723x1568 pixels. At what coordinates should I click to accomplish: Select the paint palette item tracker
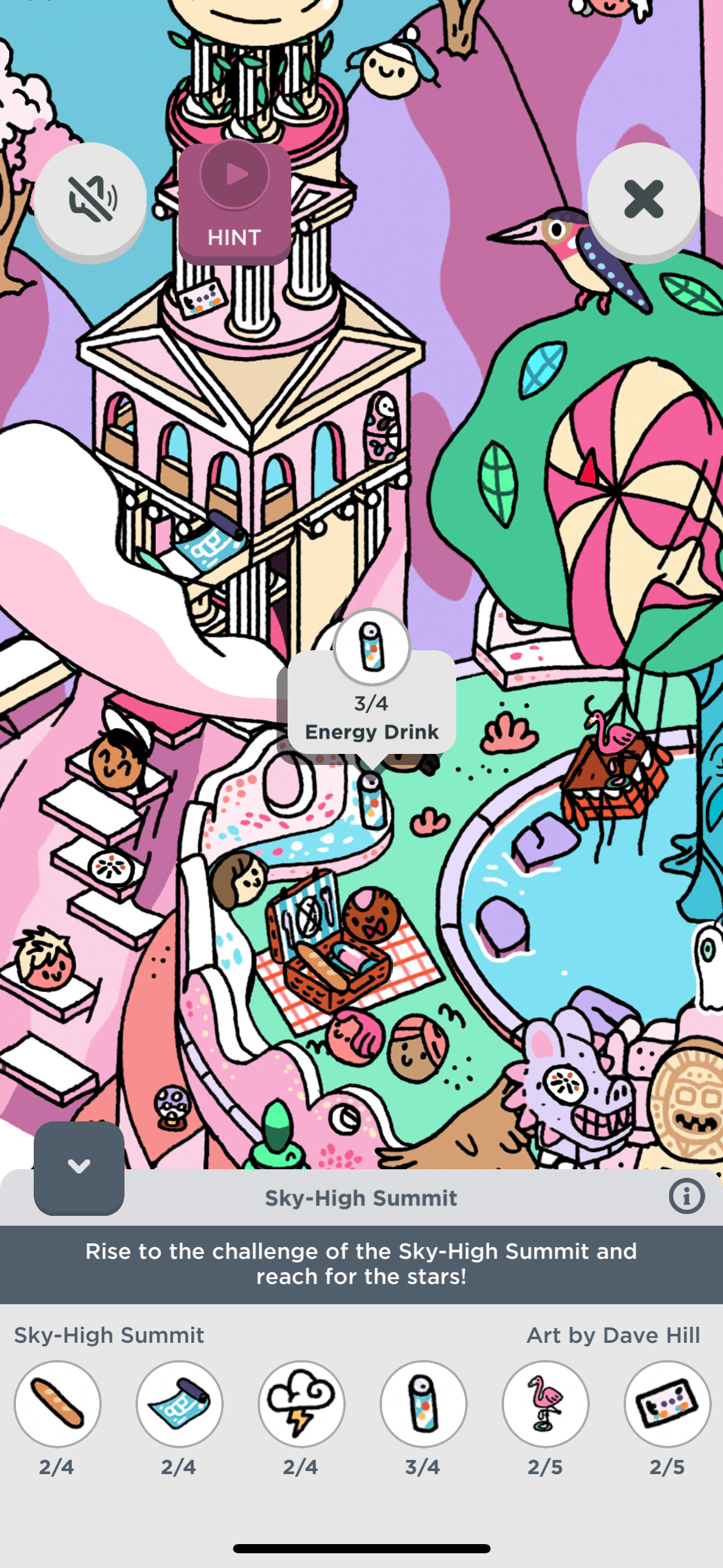667,1404
